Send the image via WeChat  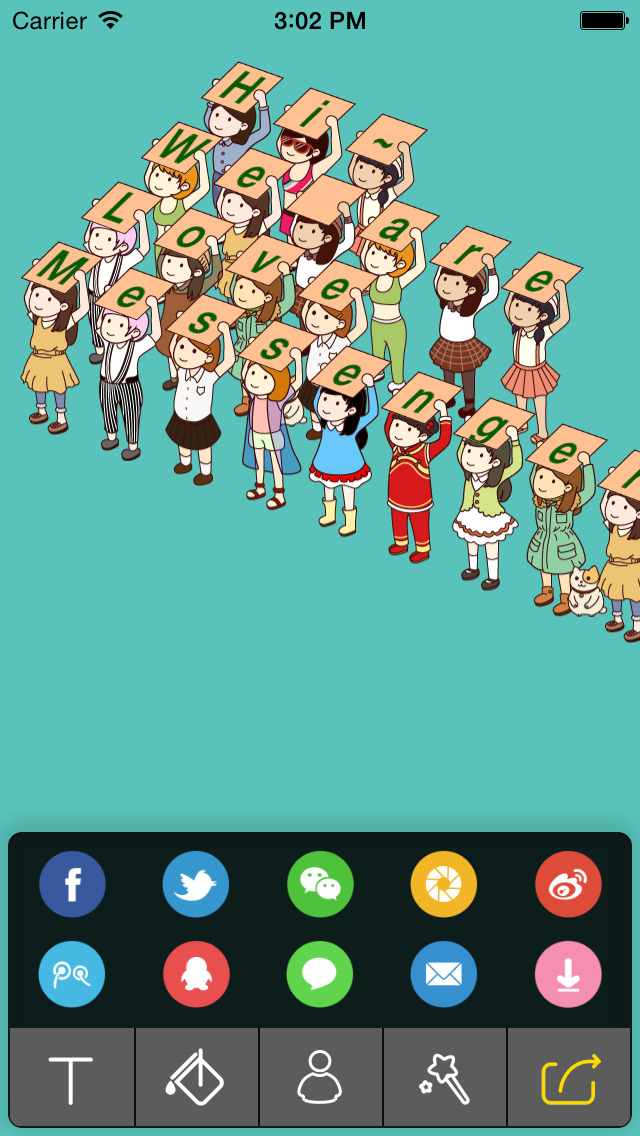click(x=320, y=884)
